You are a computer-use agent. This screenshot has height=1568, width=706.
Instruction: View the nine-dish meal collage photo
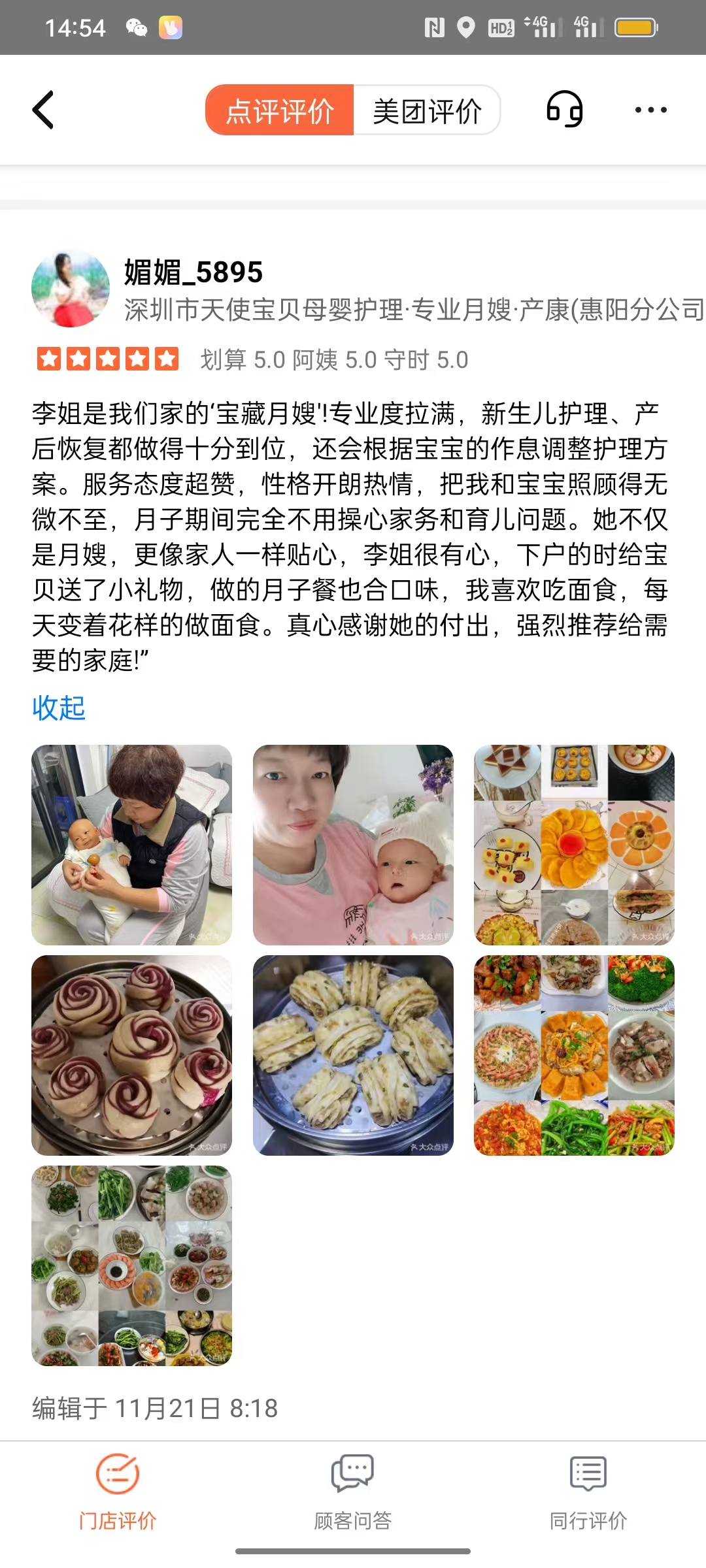[574, 1055]
